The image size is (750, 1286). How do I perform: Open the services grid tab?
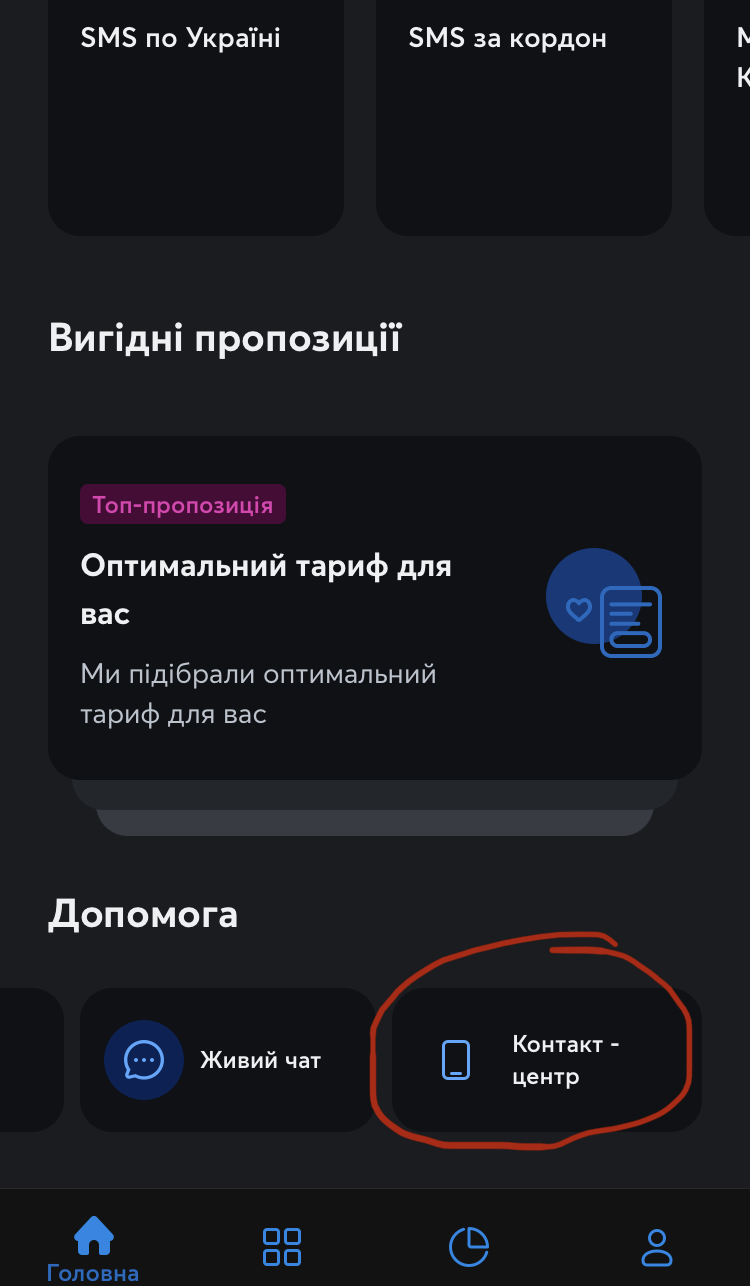coord(281,1246)
